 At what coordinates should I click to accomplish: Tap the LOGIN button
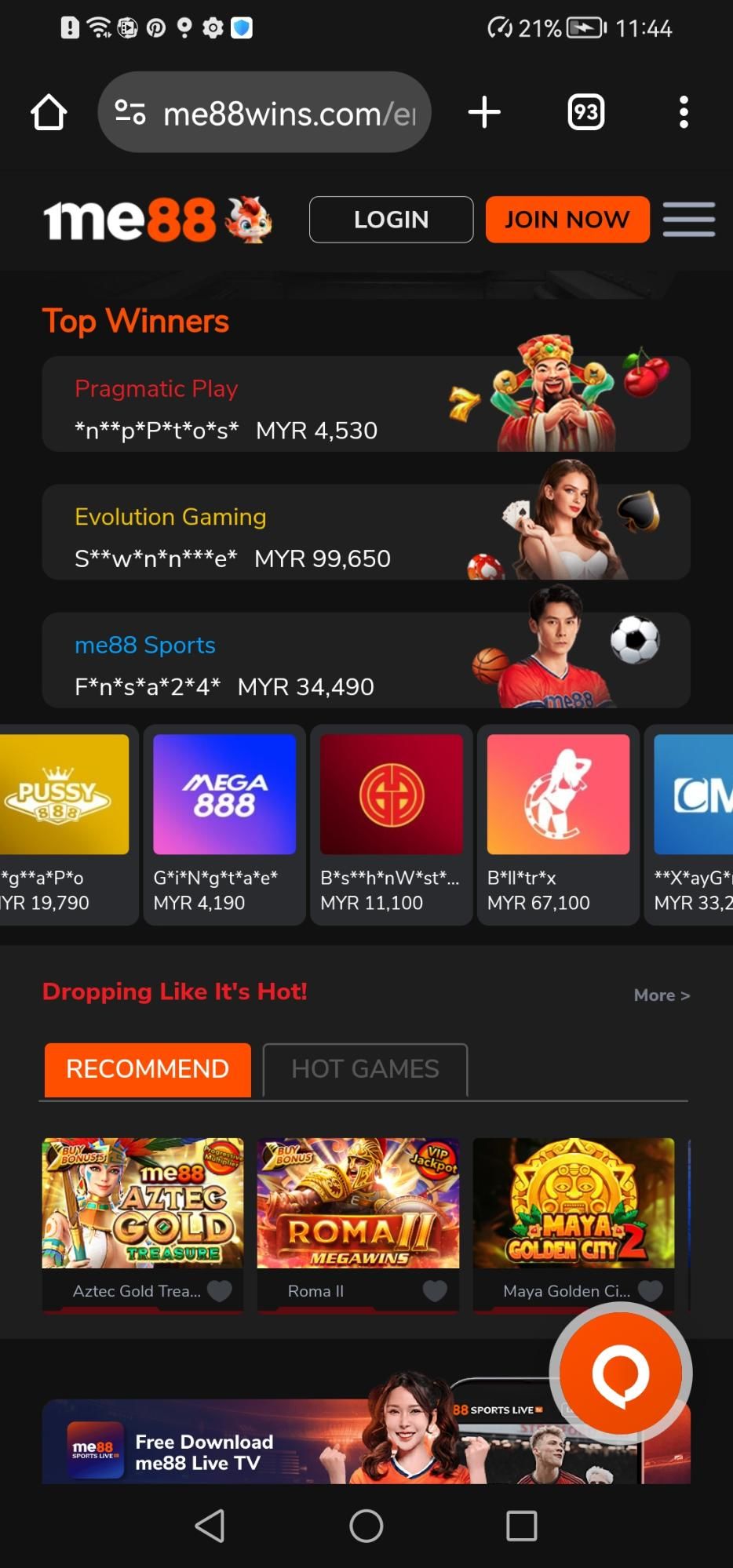click(391, 220)
